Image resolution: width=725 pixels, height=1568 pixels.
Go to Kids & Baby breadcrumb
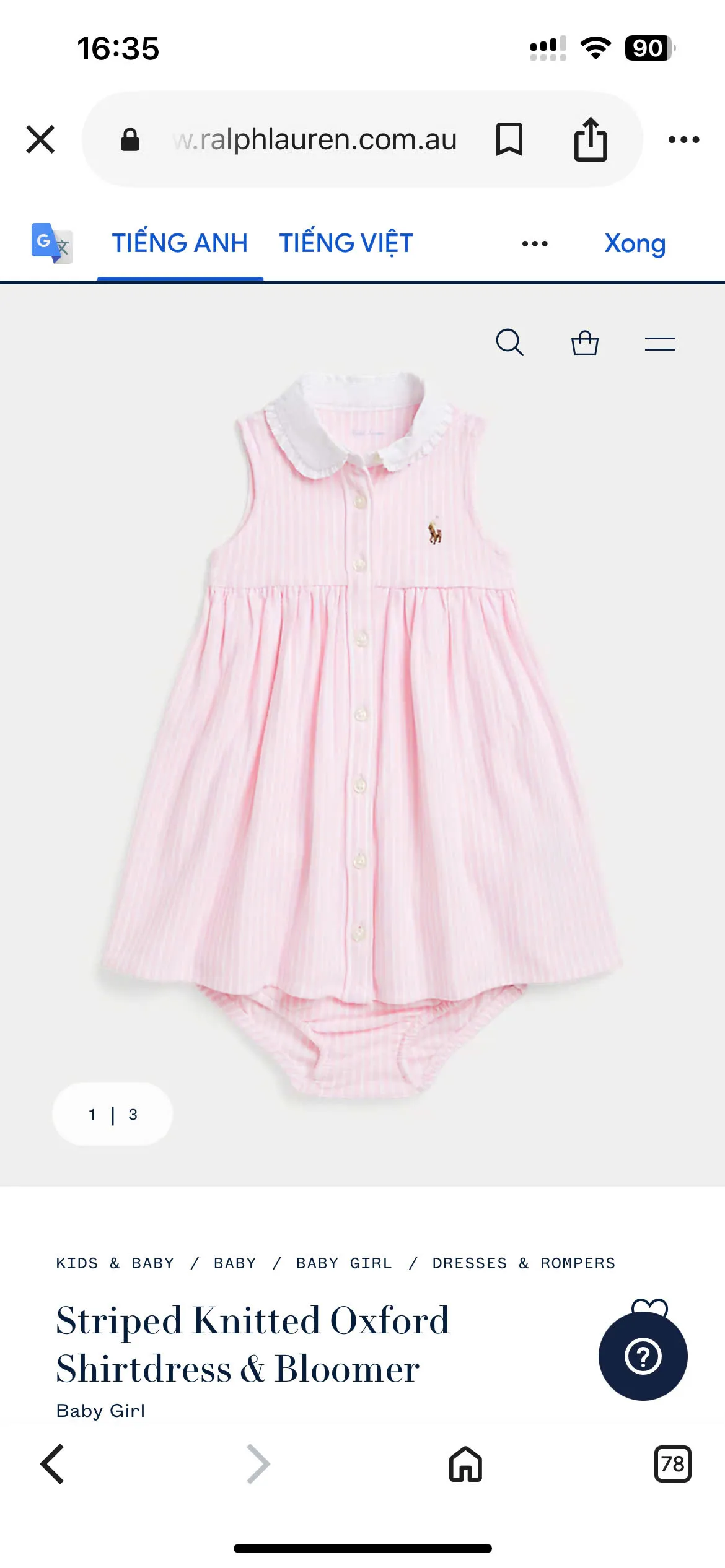[x=115, y=1263]
